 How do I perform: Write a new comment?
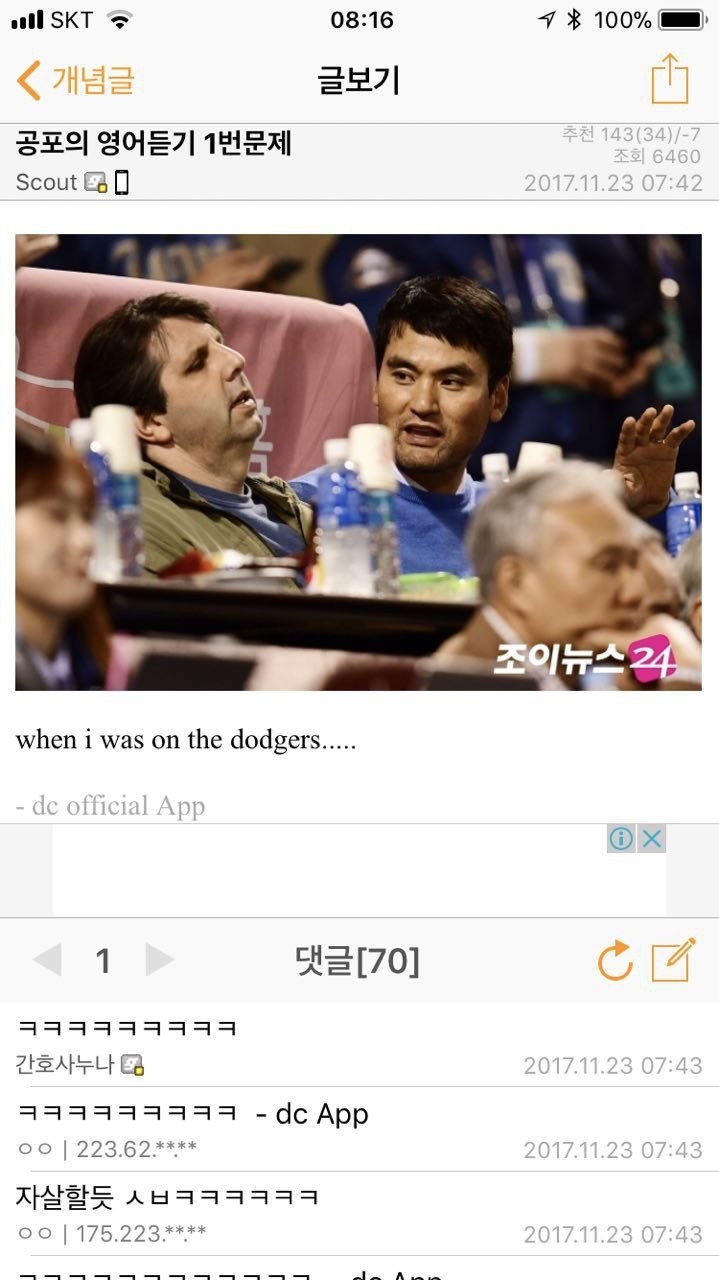(x=673, y=960)
